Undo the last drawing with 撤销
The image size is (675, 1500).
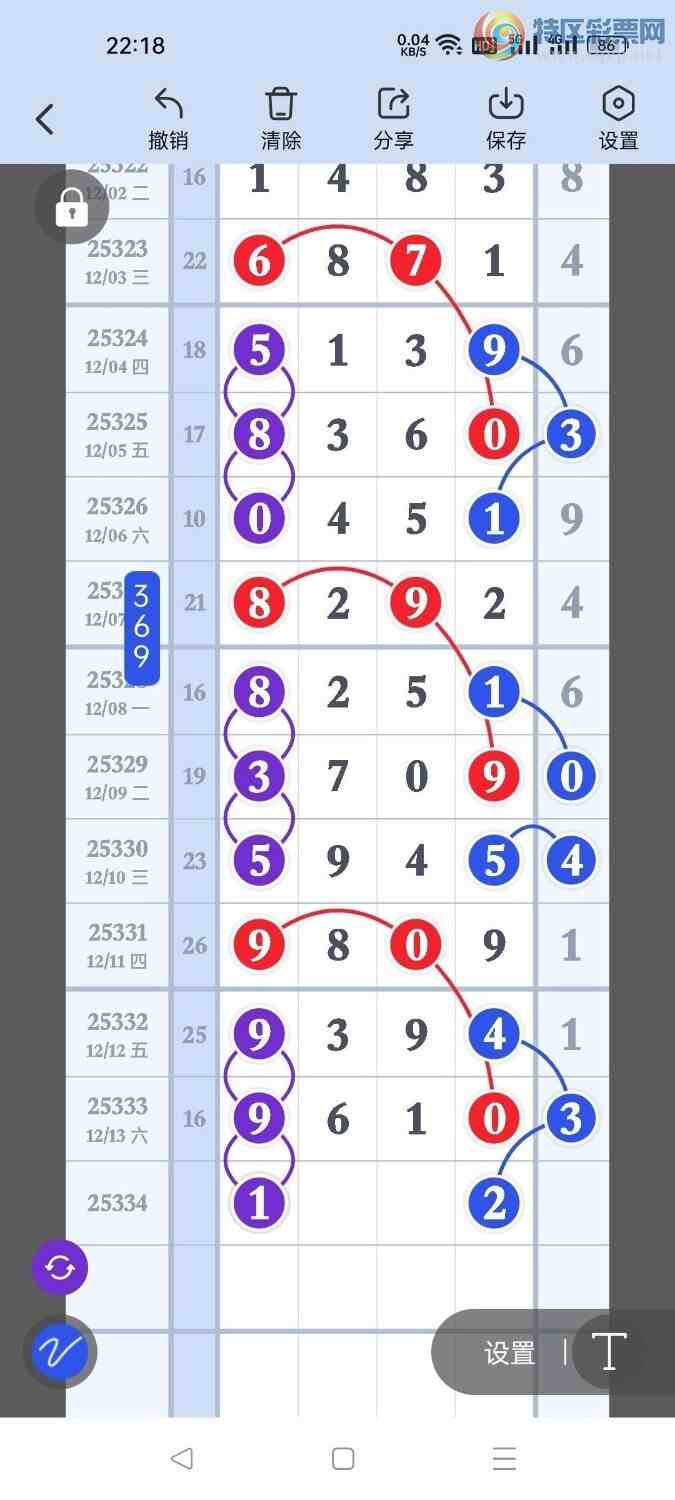click(168, 119)
